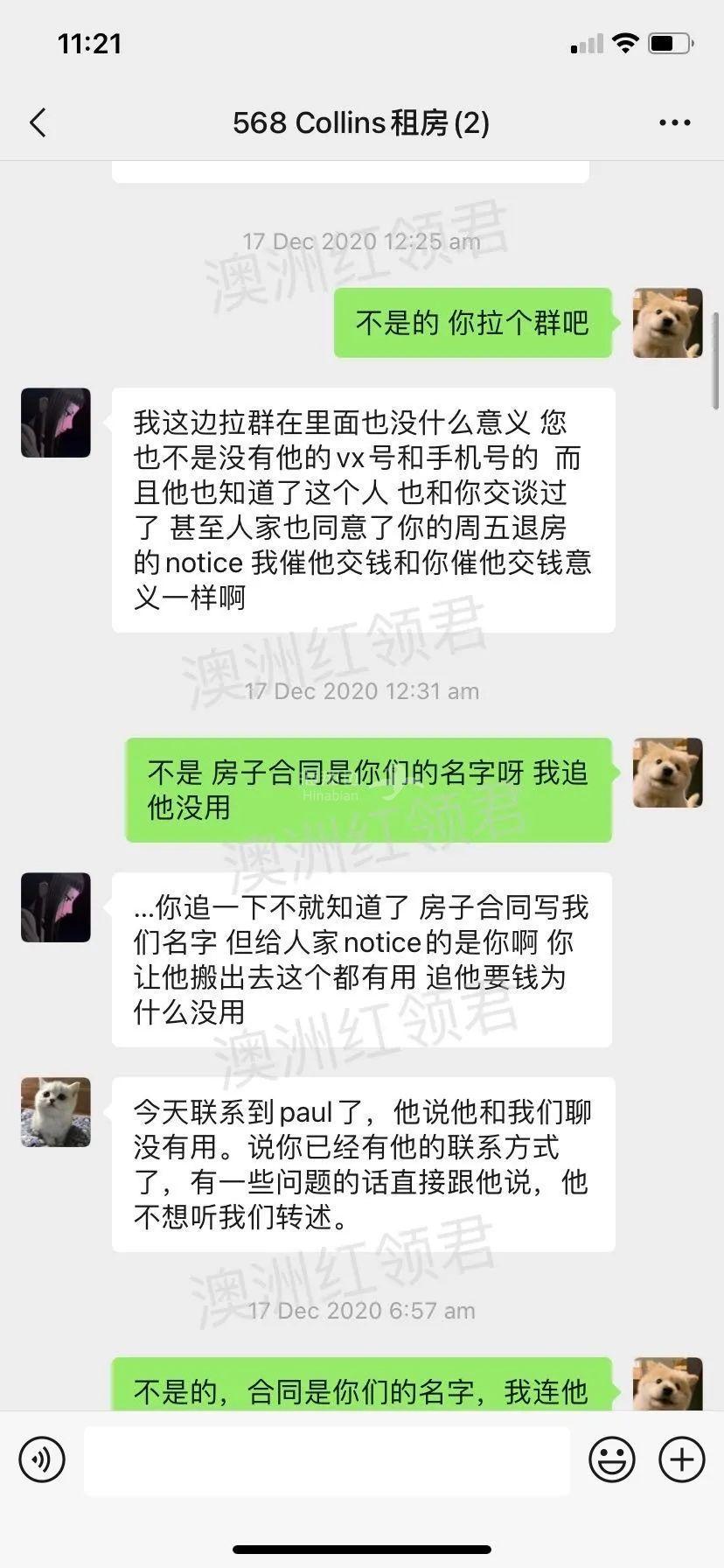Open dog avatar profile beside 不是的 你拉个群吧
The image size is (724, 1568).
(x=667, y=323)
